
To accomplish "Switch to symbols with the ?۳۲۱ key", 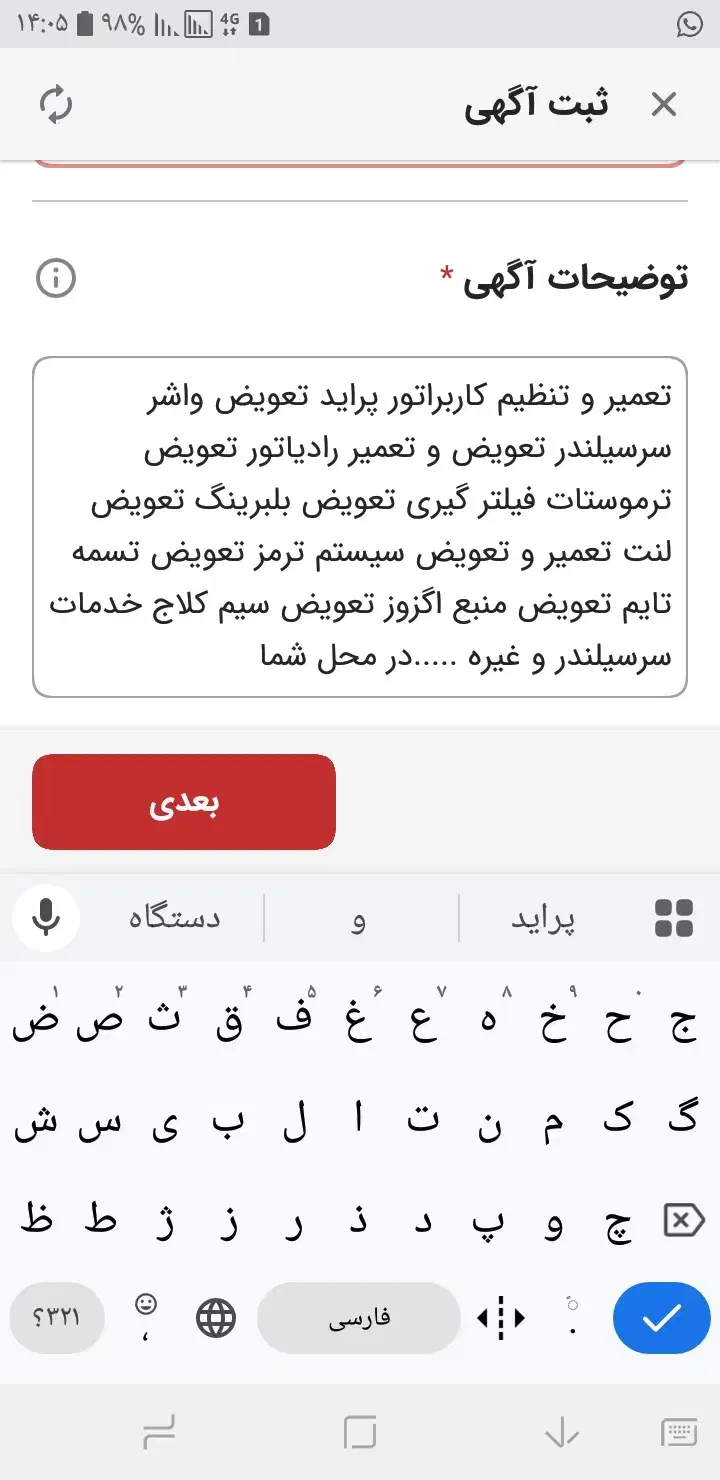I will pos(56,1318).
